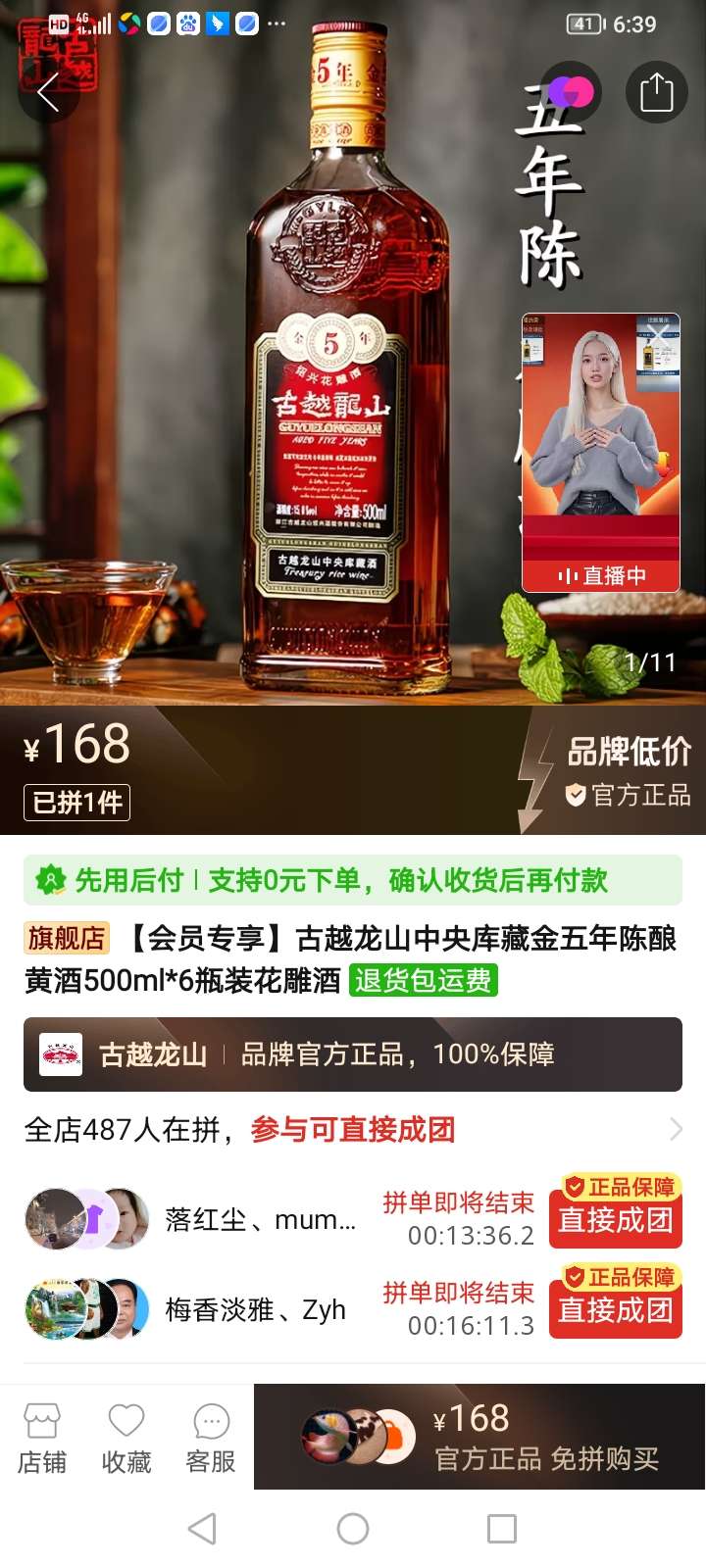Open the pink-purple circular icon beside share
Screen dimensions: 706x1568
pyautogui.click(x=572, y=93)
